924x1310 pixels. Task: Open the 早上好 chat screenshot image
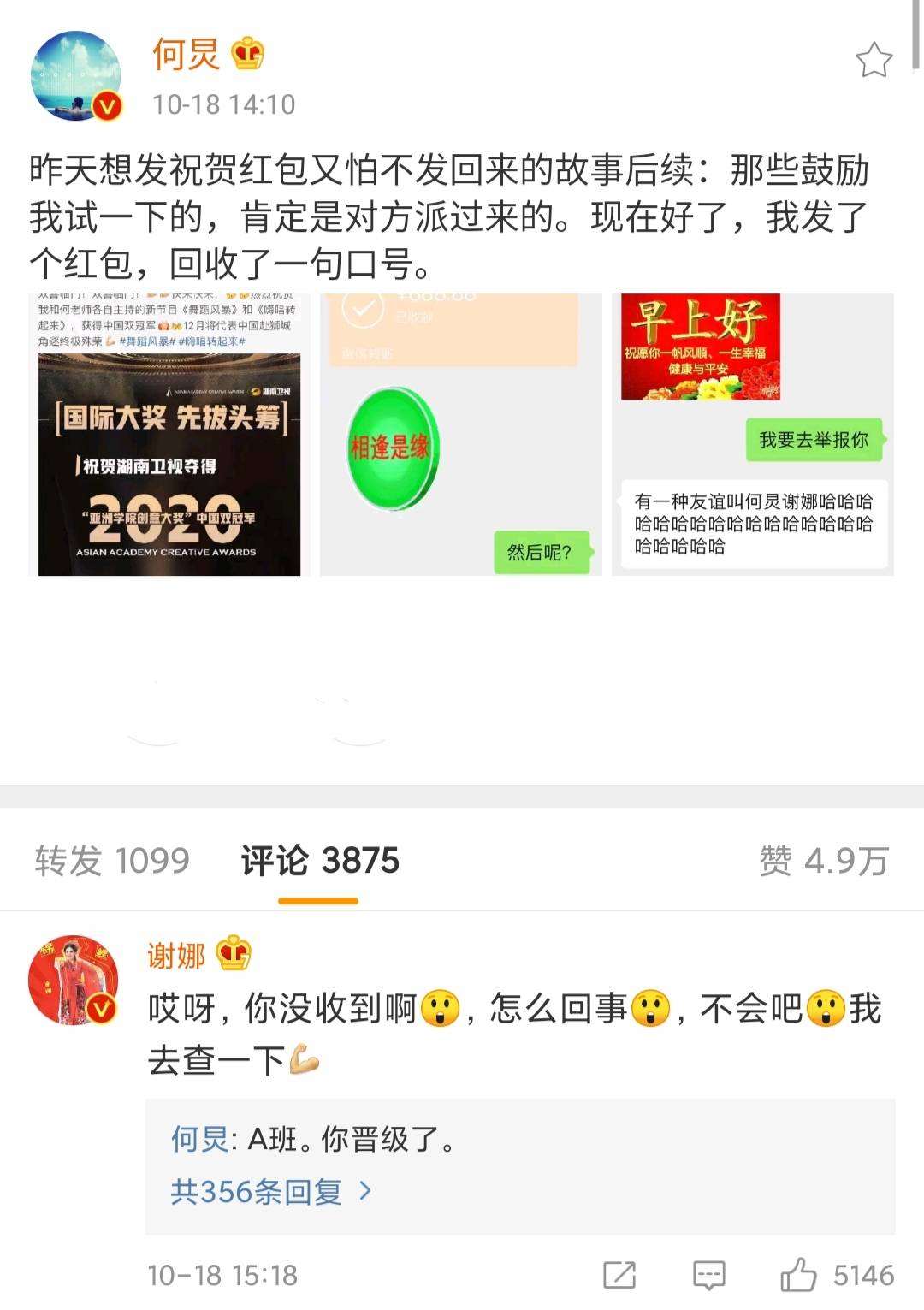tap(752, 435)
